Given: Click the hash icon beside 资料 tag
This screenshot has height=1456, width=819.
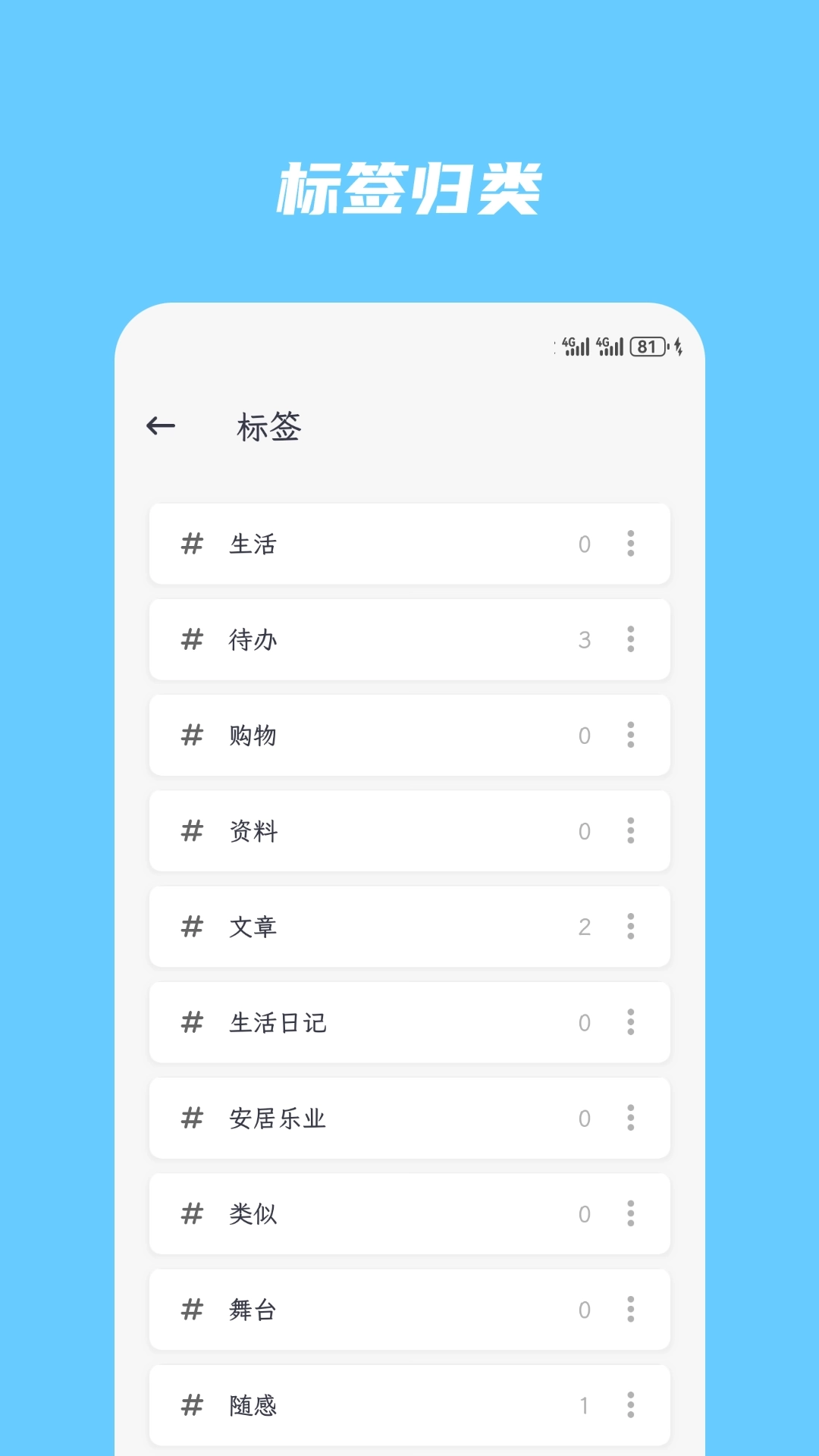Looking at the screenshot, I should click(191, 831).
